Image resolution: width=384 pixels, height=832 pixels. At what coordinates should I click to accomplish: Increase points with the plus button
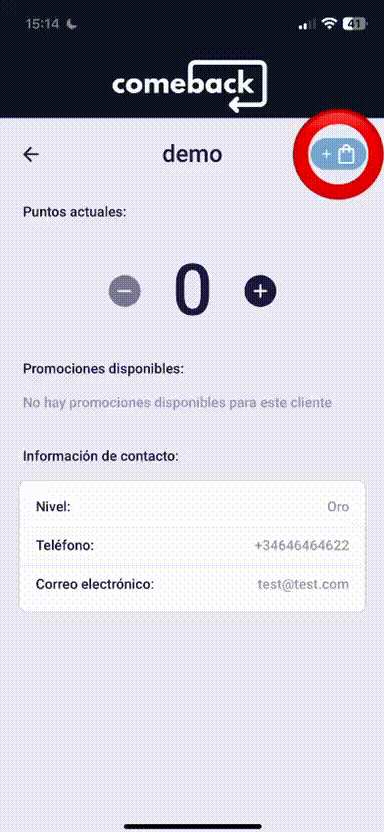tap(260, 291)
